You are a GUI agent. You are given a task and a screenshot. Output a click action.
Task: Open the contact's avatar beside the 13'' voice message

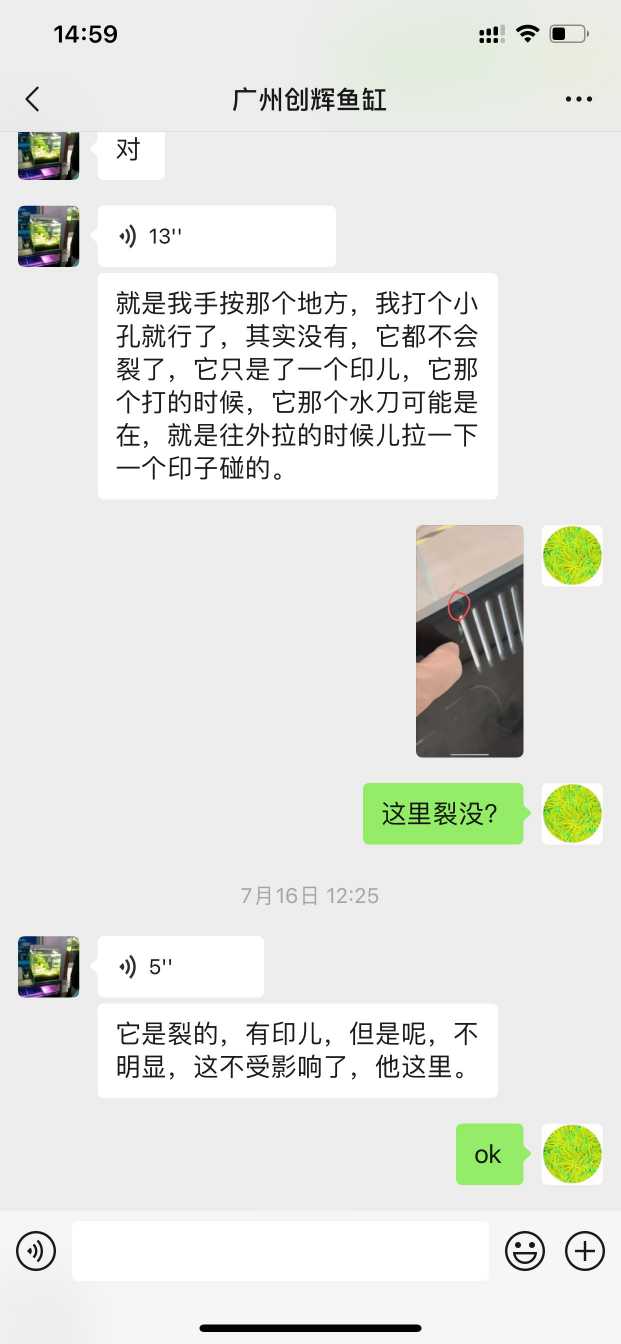pyautogui.click(x=48, y=237)
